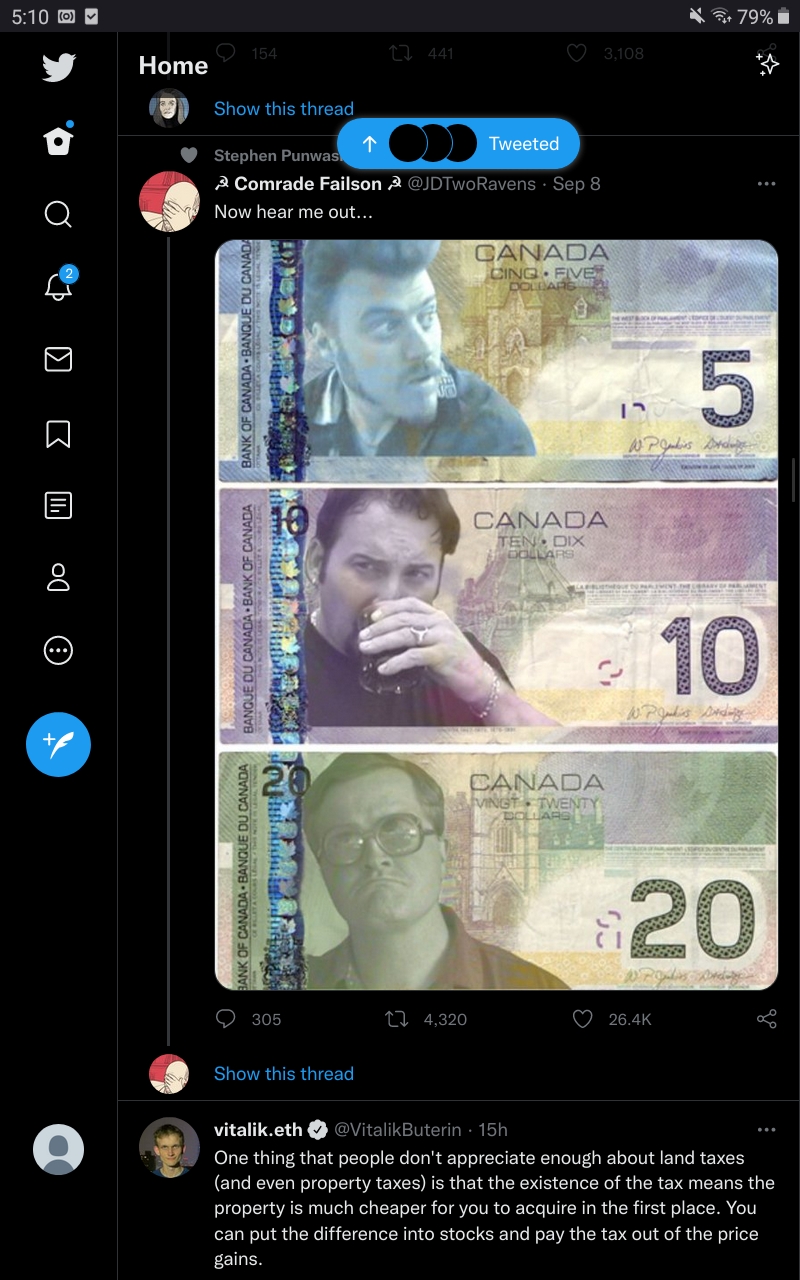The image size is (800, 1280).
Task: View the Canadian banknotes image
Action: point(496,614)
